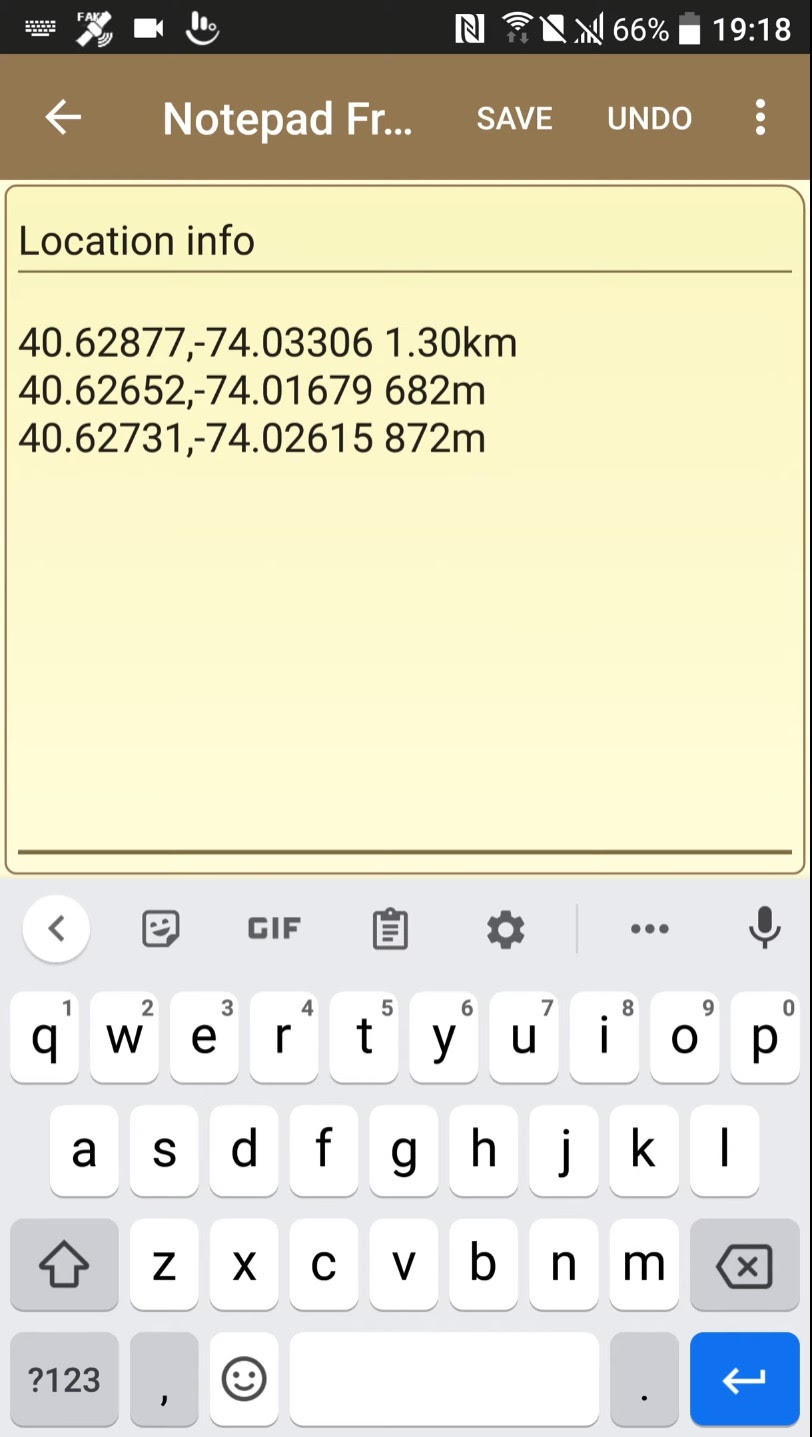The image size is (812, 1437).
Task: Insert a new line with the enter key
Action: click(745, 1380)
